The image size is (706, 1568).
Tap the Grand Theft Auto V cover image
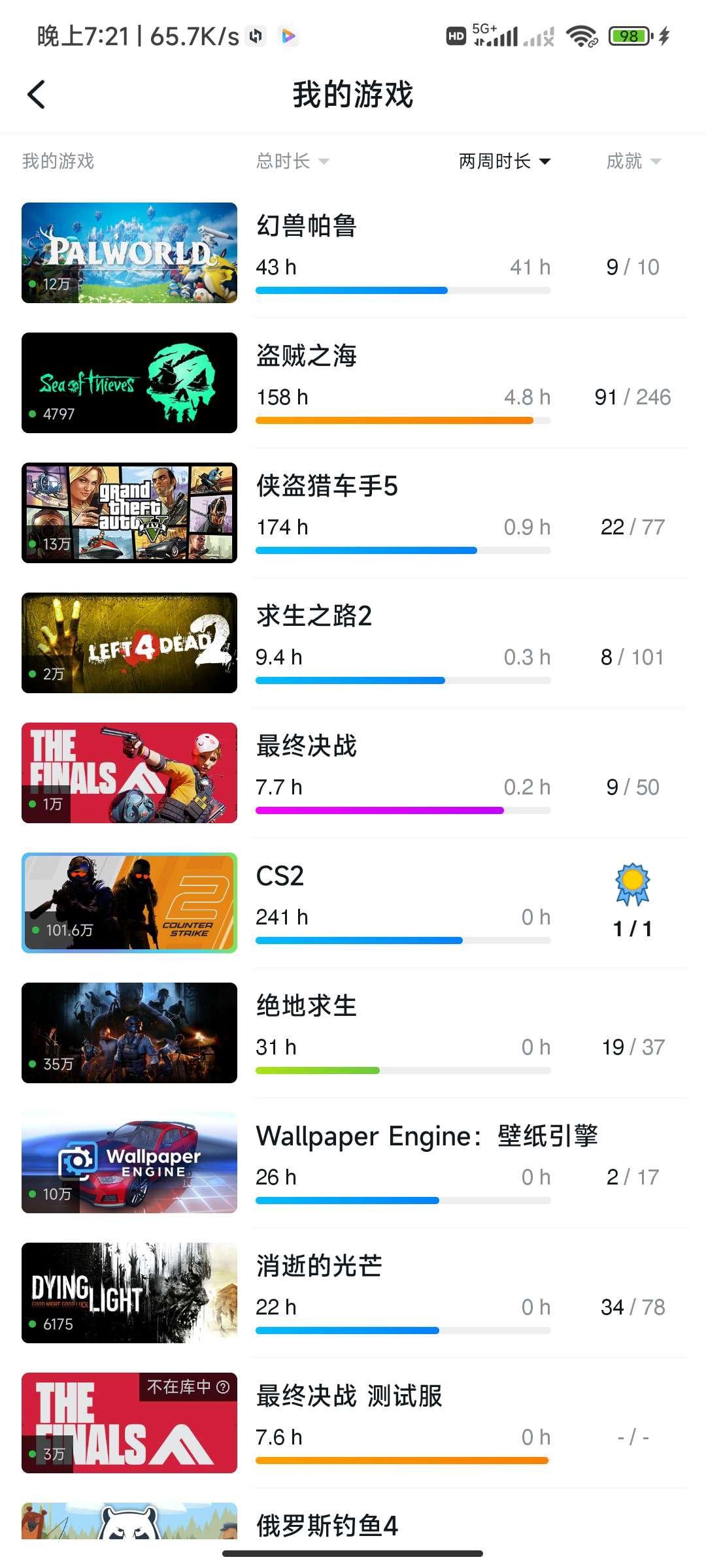click(129, 514)
